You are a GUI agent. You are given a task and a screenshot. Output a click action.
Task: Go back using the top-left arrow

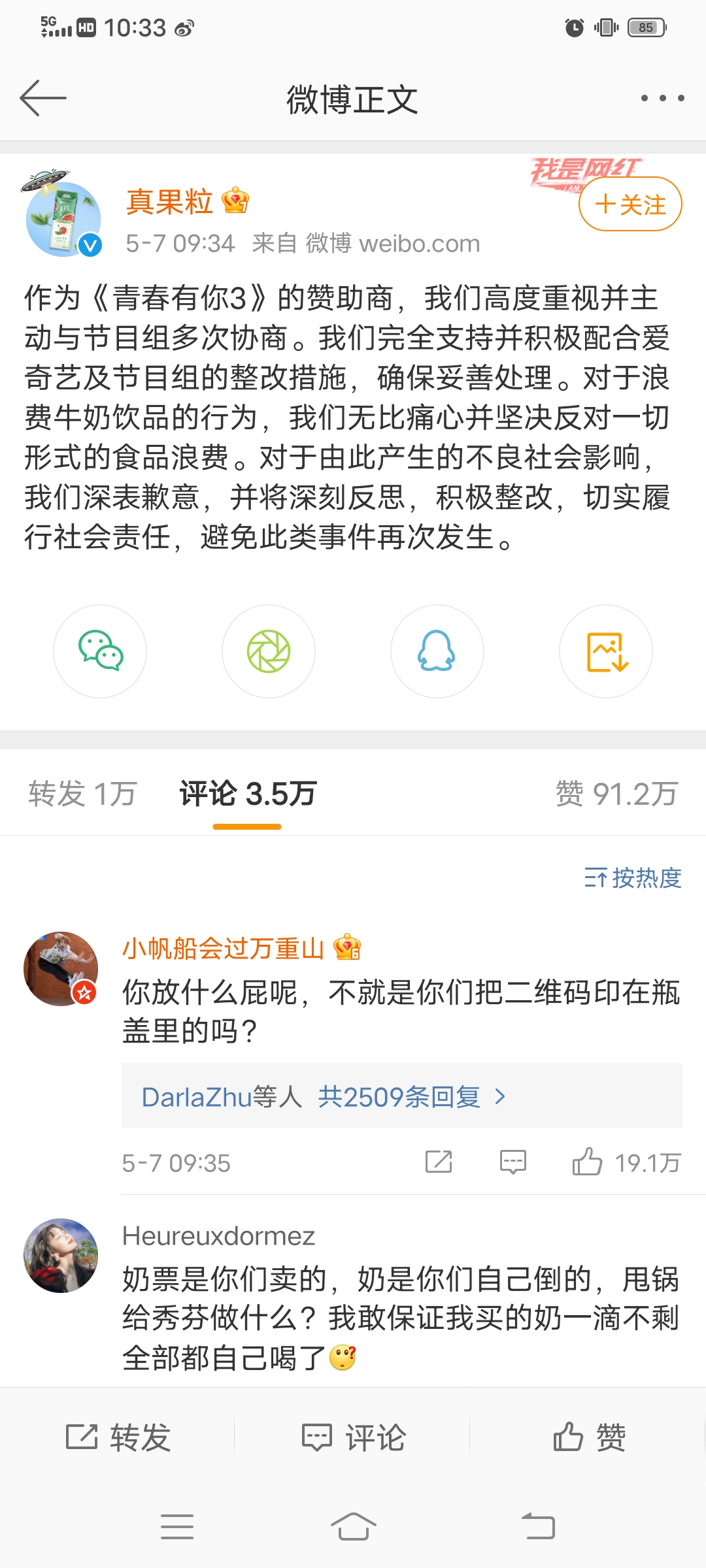click(43, 99)
